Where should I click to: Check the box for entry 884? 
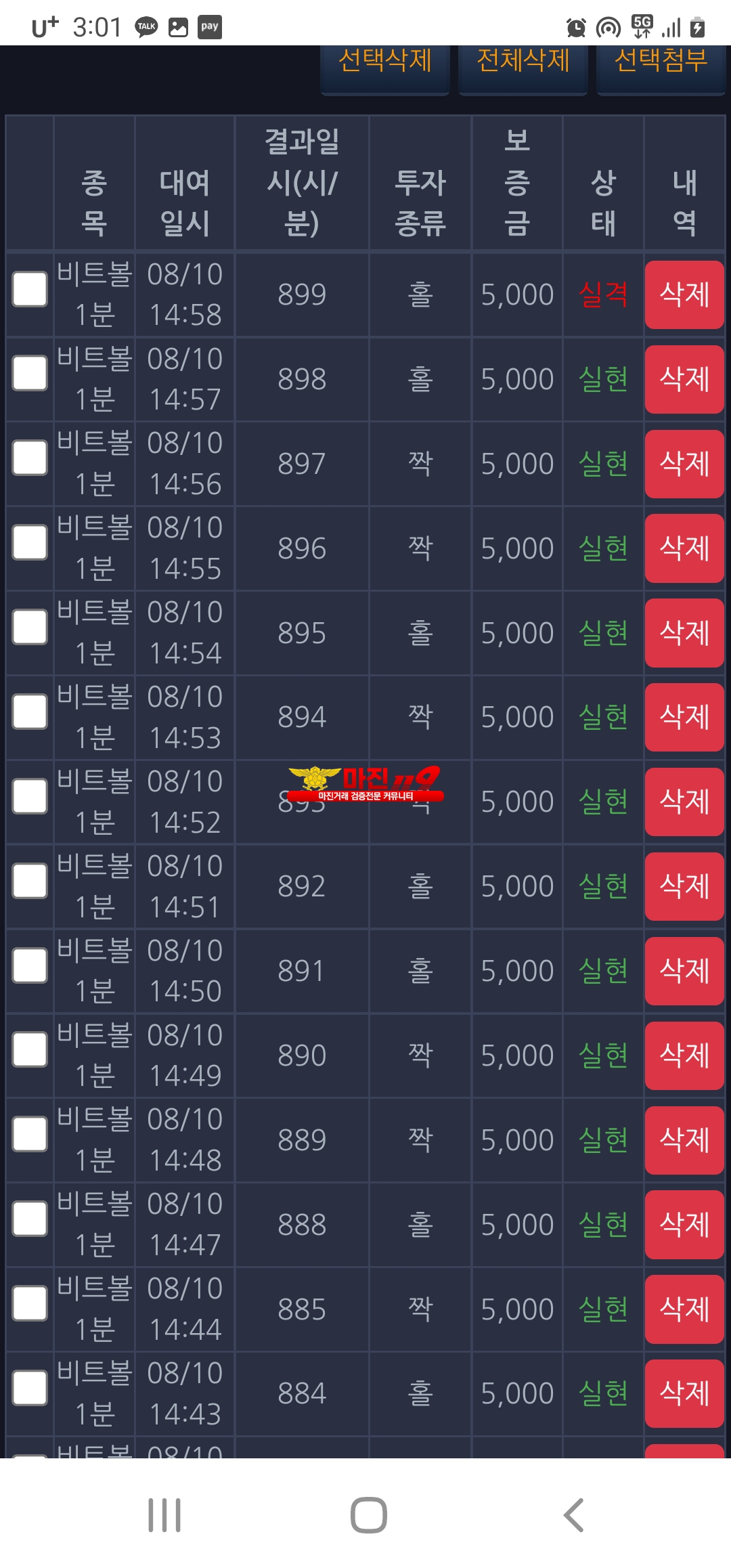pos(30,1388)
